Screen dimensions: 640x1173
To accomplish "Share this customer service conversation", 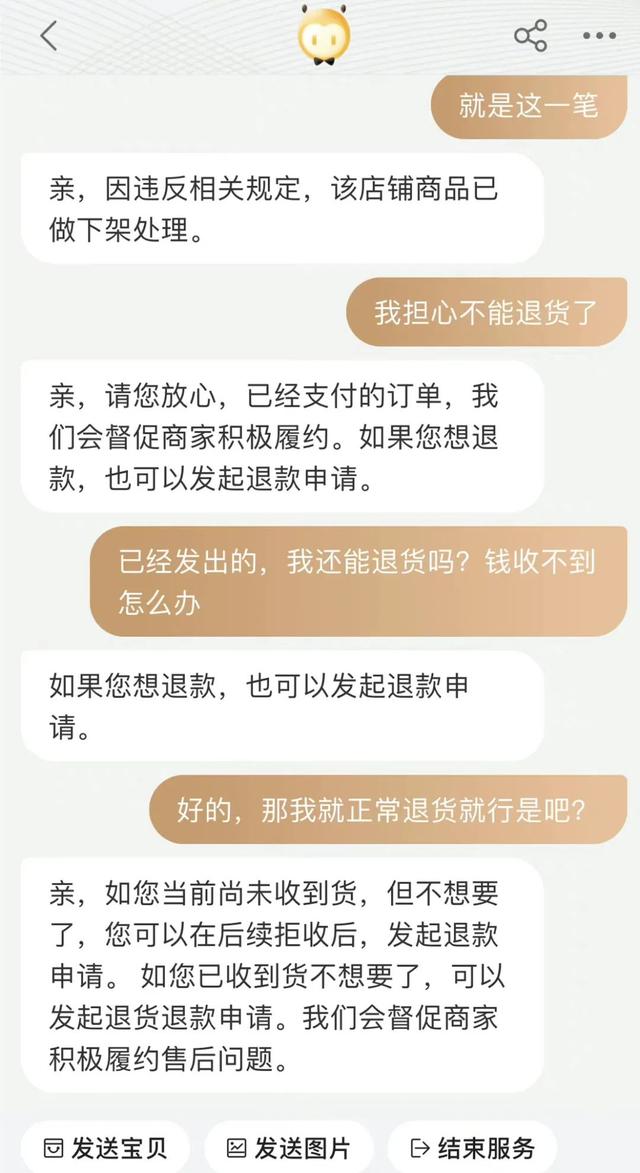I will coord(530,35).
